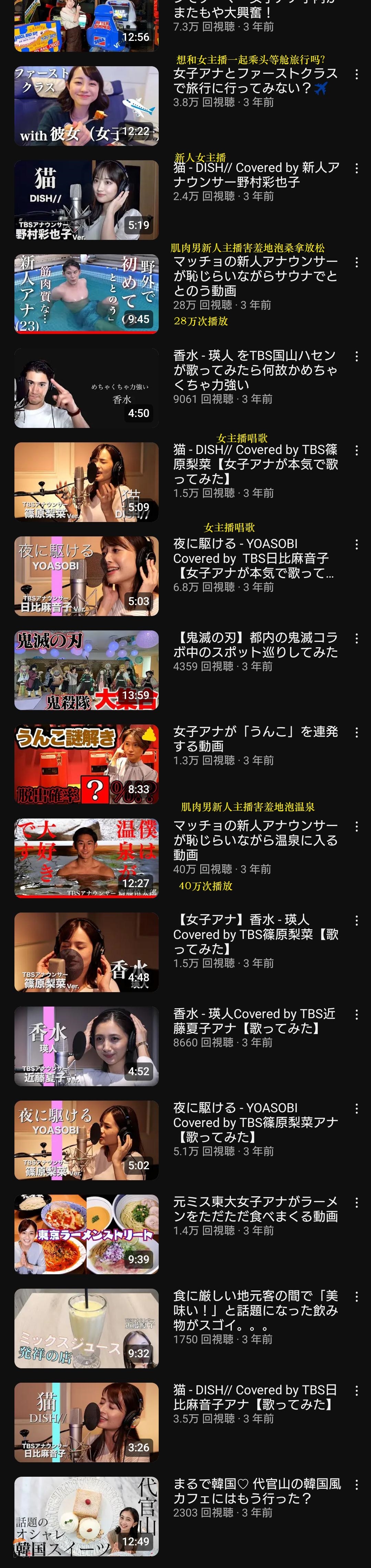Open options for the first class travel video
The image size is (371, 1568).
click(x=356, y=74)
